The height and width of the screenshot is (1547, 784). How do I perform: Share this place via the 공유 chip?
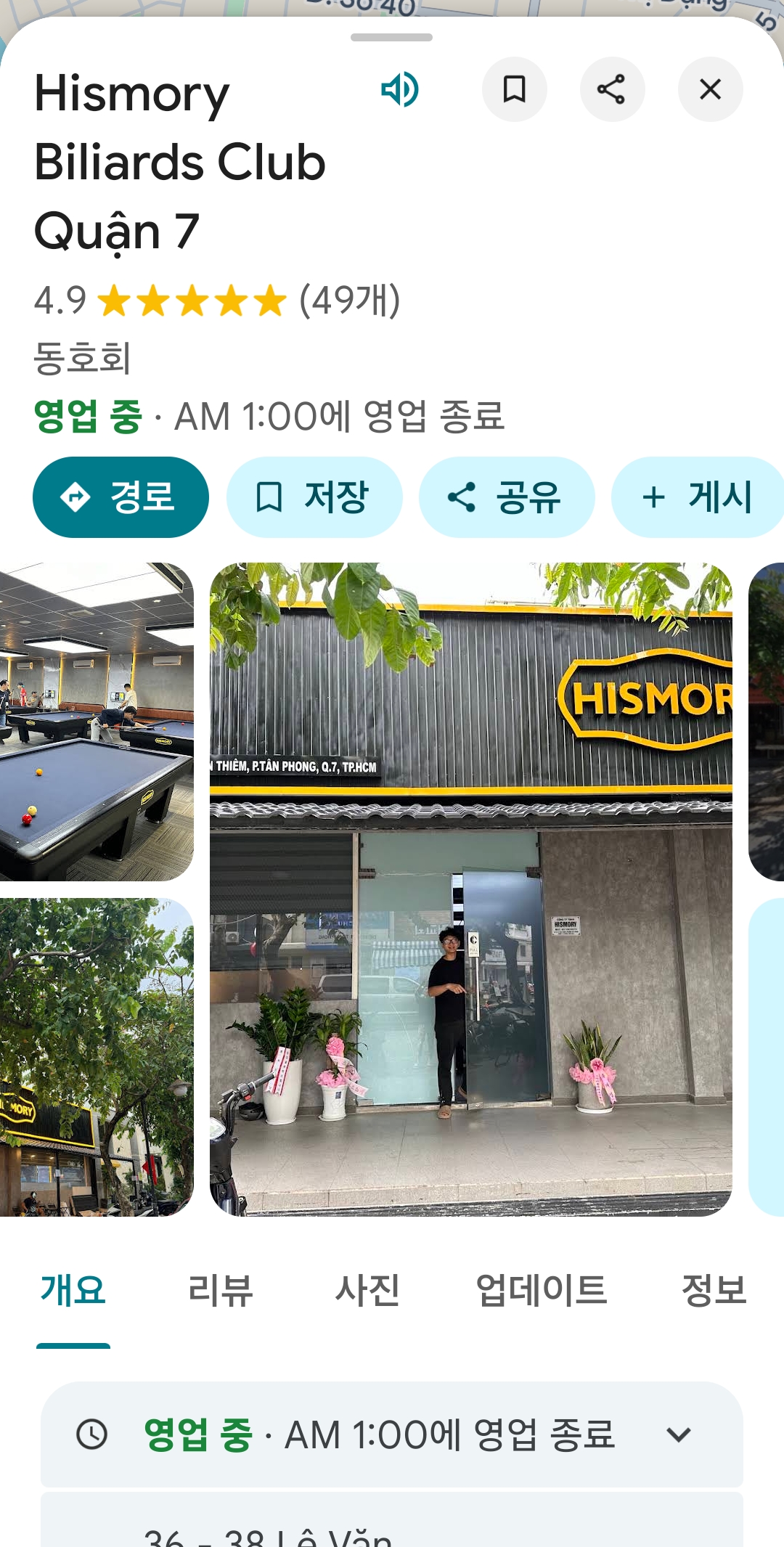[x=506, y=497]
